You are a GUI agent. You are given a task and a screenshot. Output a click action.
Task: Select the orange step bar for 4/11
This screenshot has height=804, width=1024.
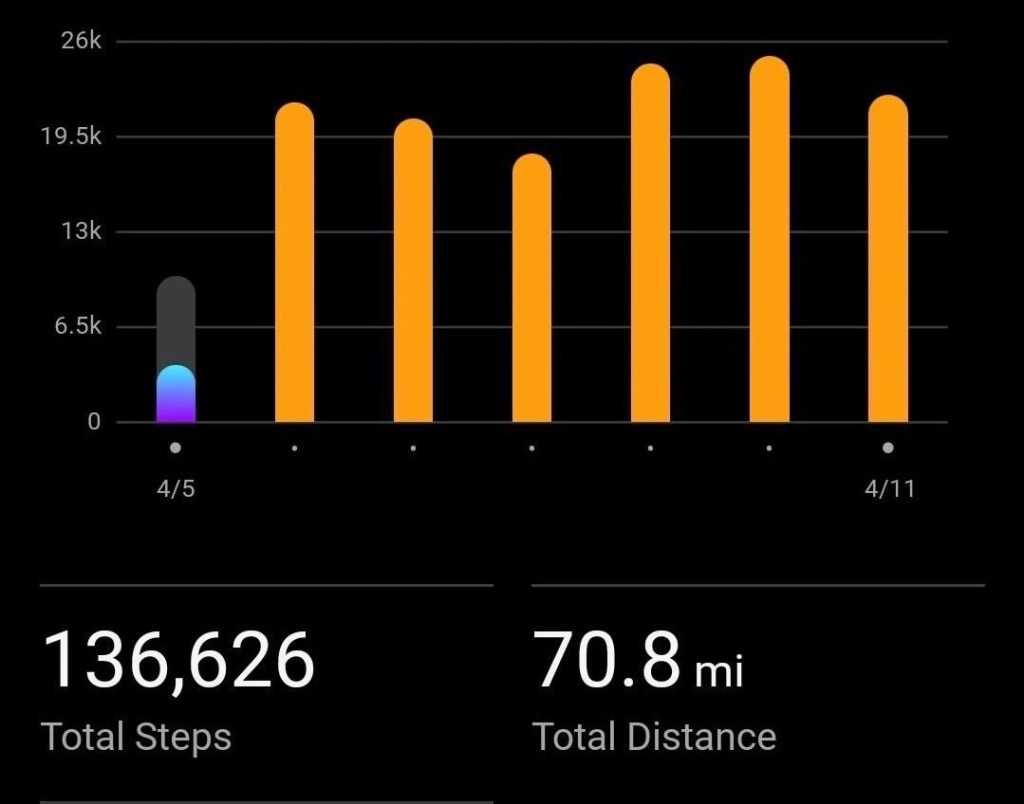[888, 260]
